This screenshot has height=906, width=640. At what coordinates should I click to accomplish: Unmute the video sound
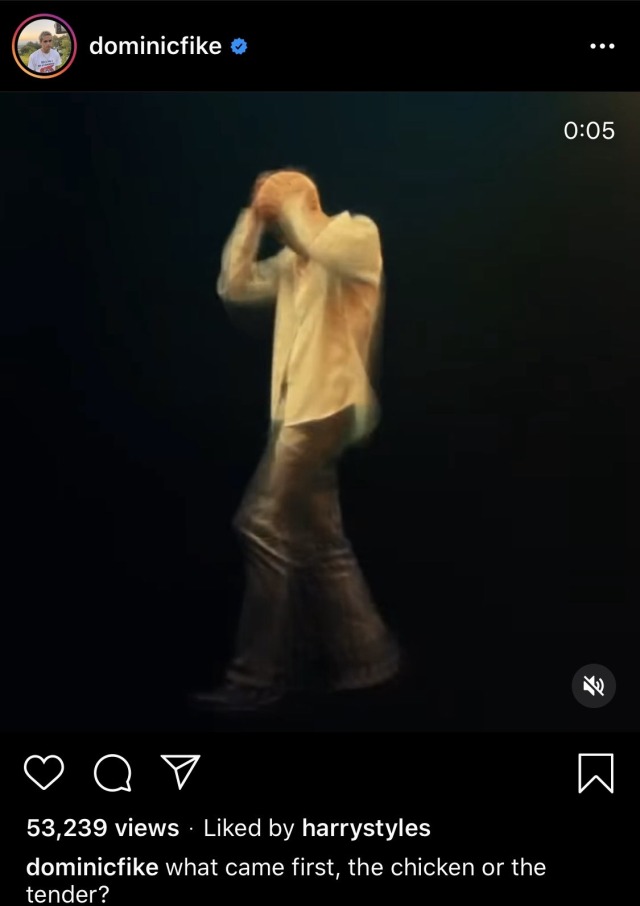[593, 686]
